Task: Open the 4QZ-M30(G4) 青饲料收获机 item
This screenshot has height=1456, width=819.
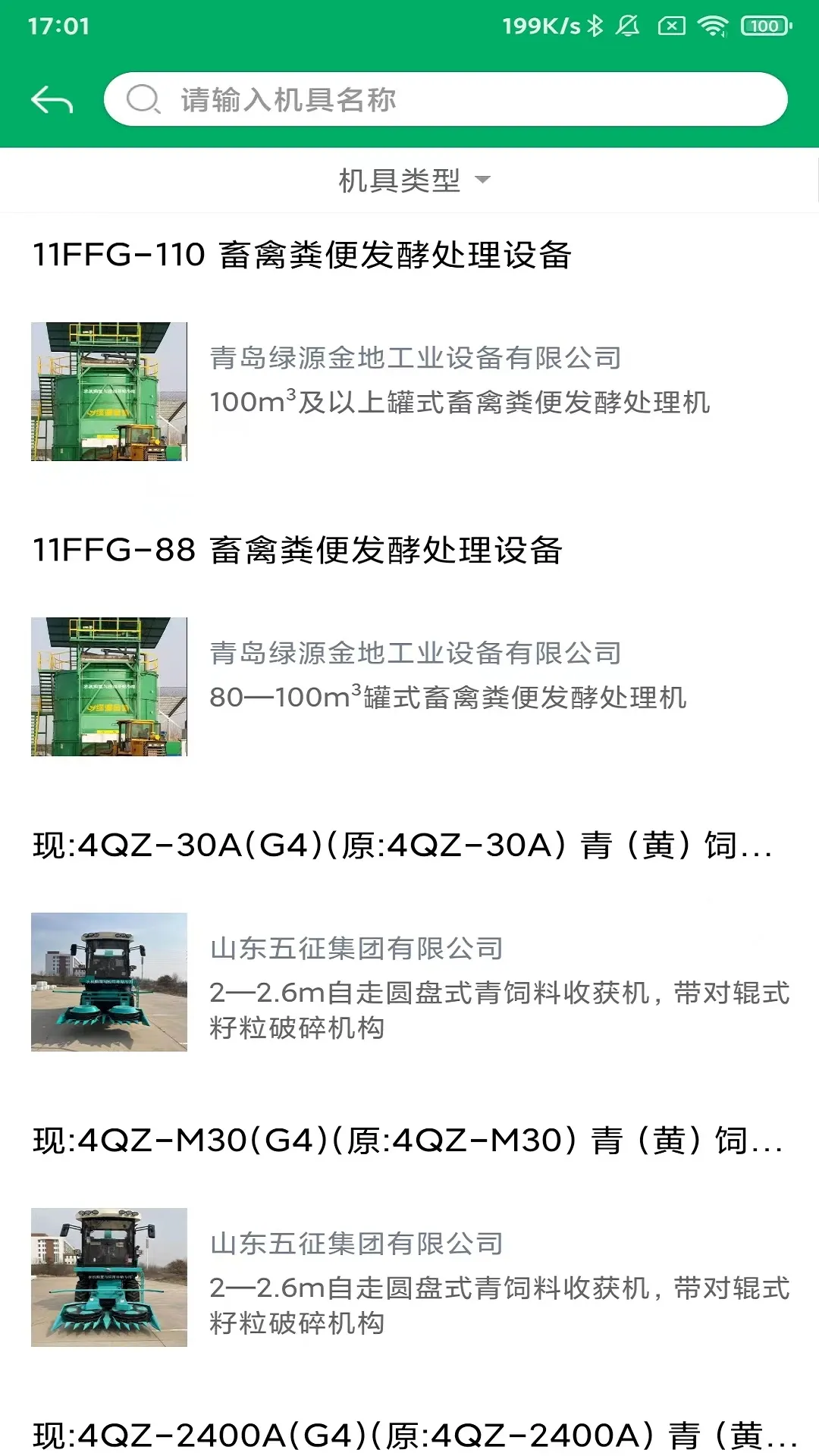Action: [406, 1140]
